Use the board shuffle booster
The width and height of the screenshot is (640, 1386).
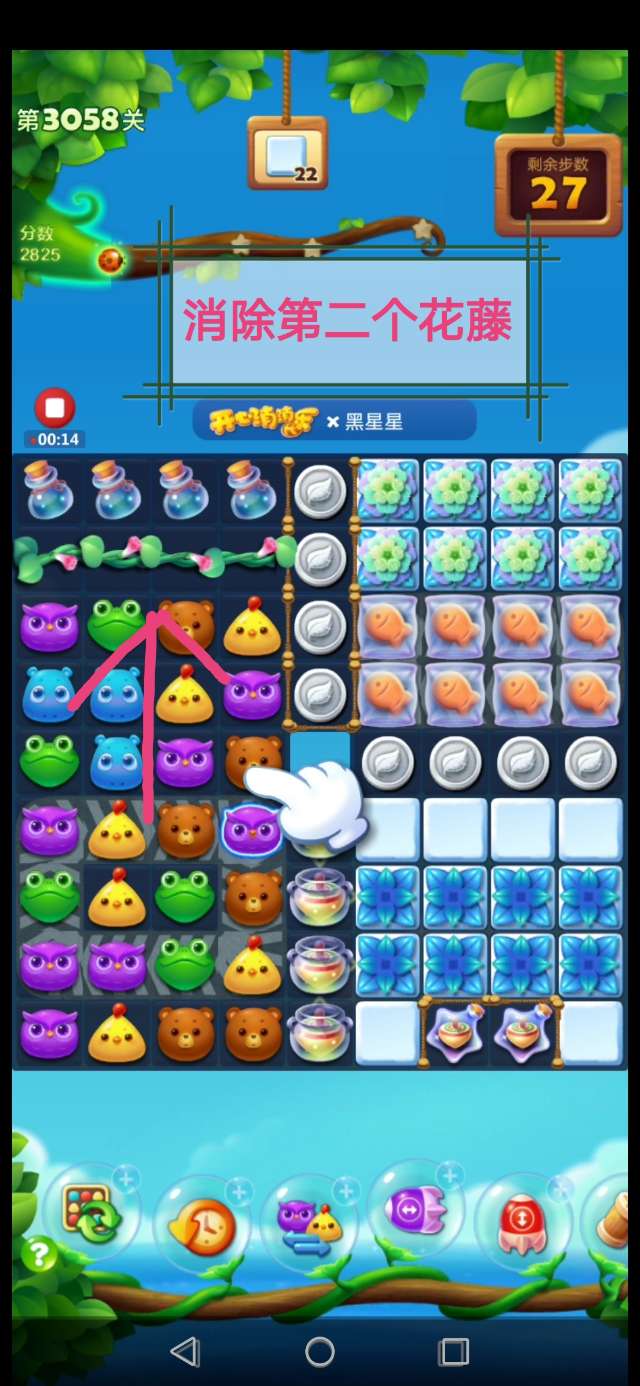pos(92,1211)
